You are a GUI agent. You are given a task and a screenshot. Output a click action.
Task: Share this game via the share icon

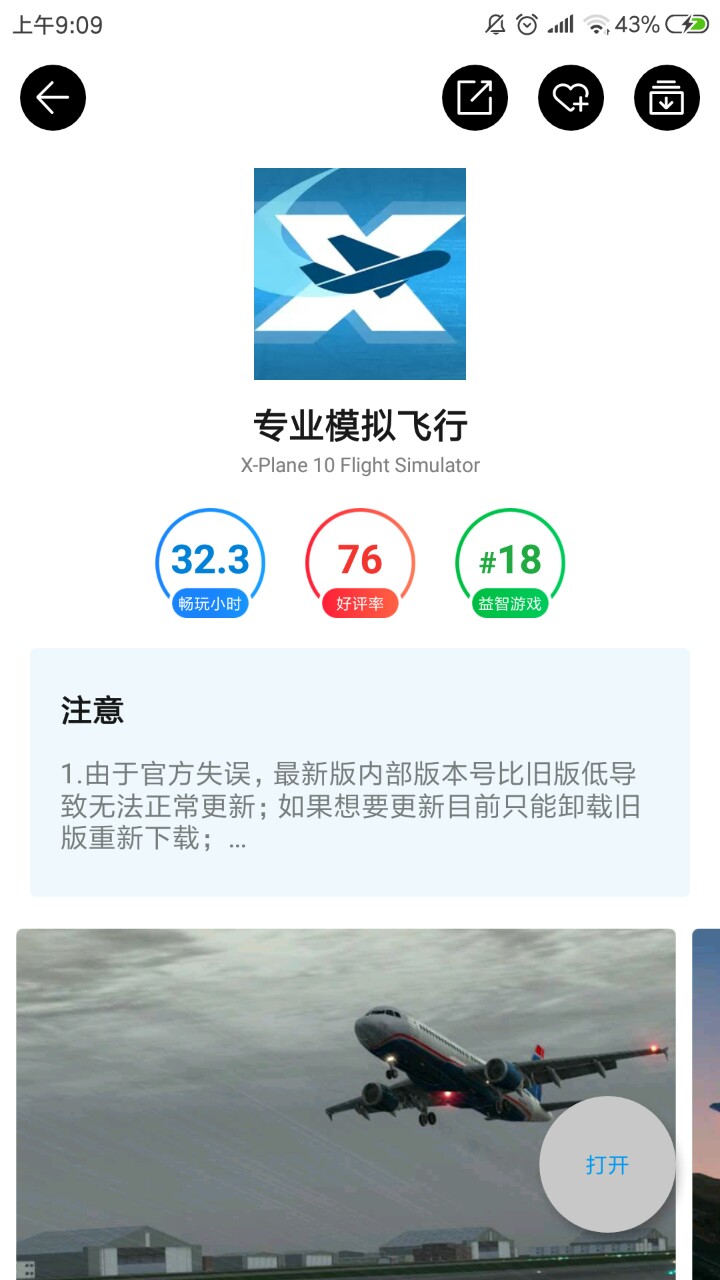pos(475,98)
